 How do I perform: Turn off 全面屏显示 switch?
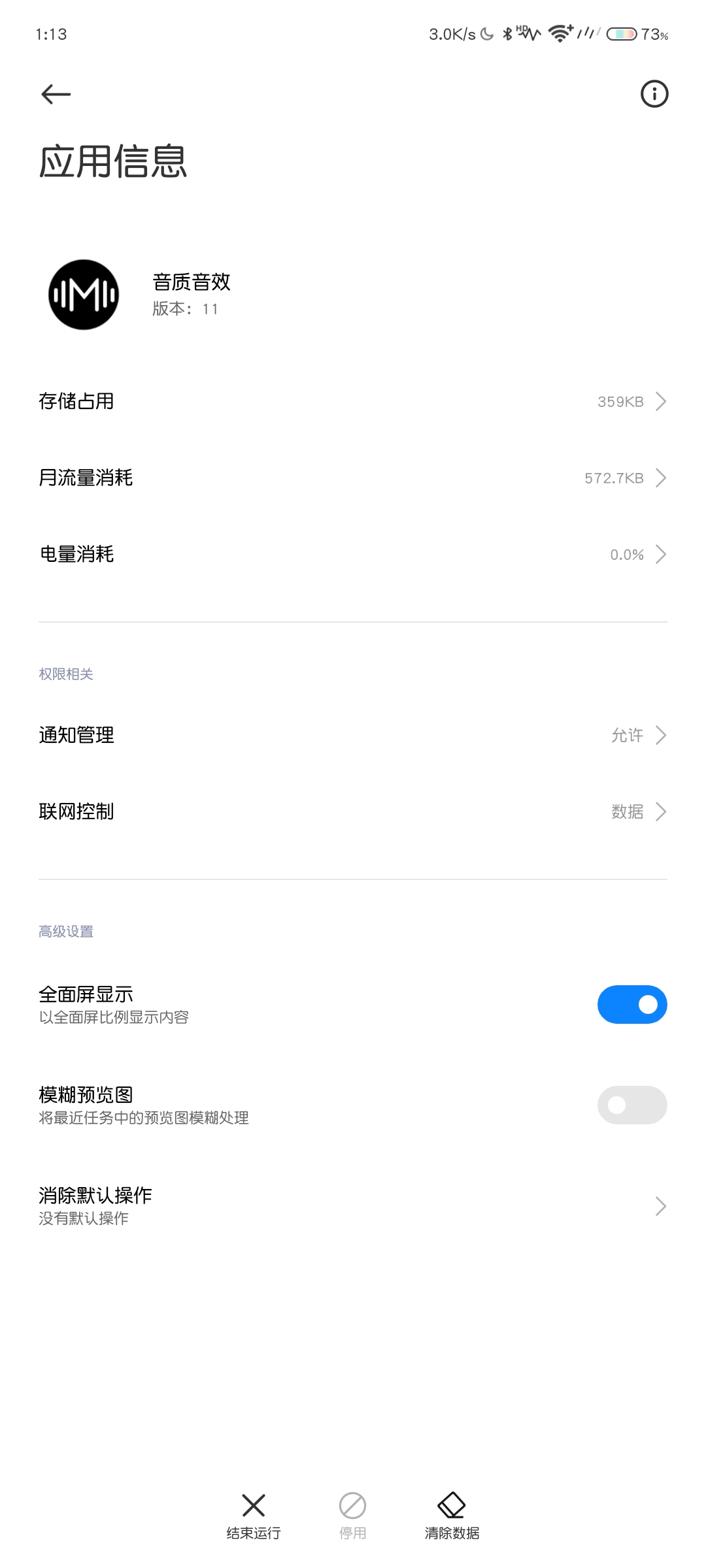coord(631,1004)
